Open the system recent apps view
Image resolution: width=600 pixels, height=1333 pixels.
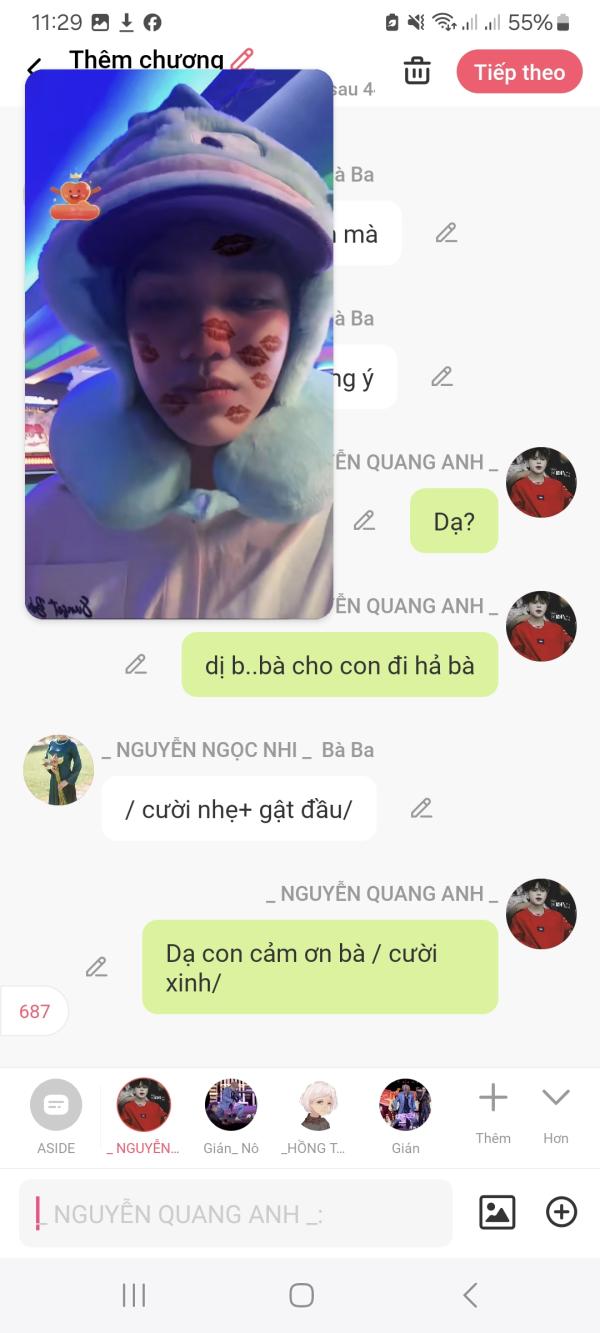[x=134, y=1296]
